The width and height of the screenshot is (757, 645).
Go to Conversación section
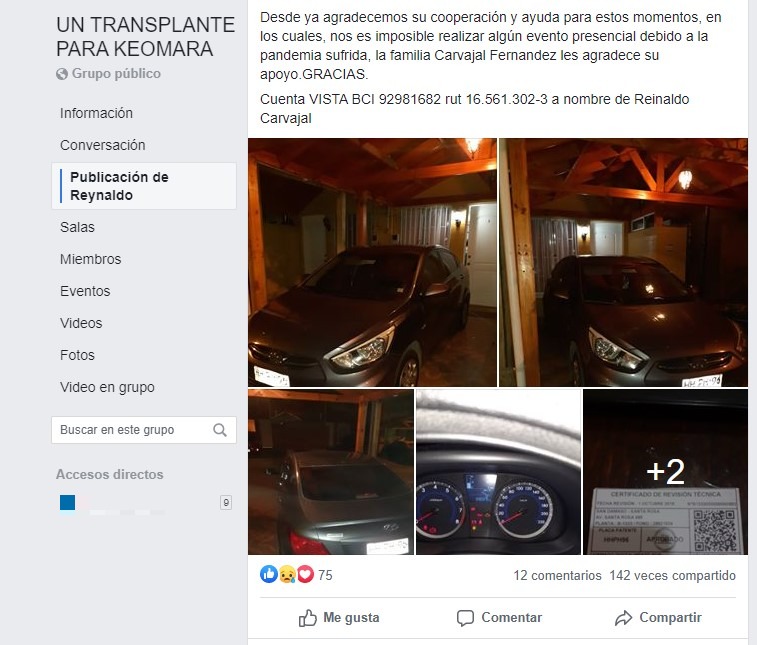coord(102,145)
